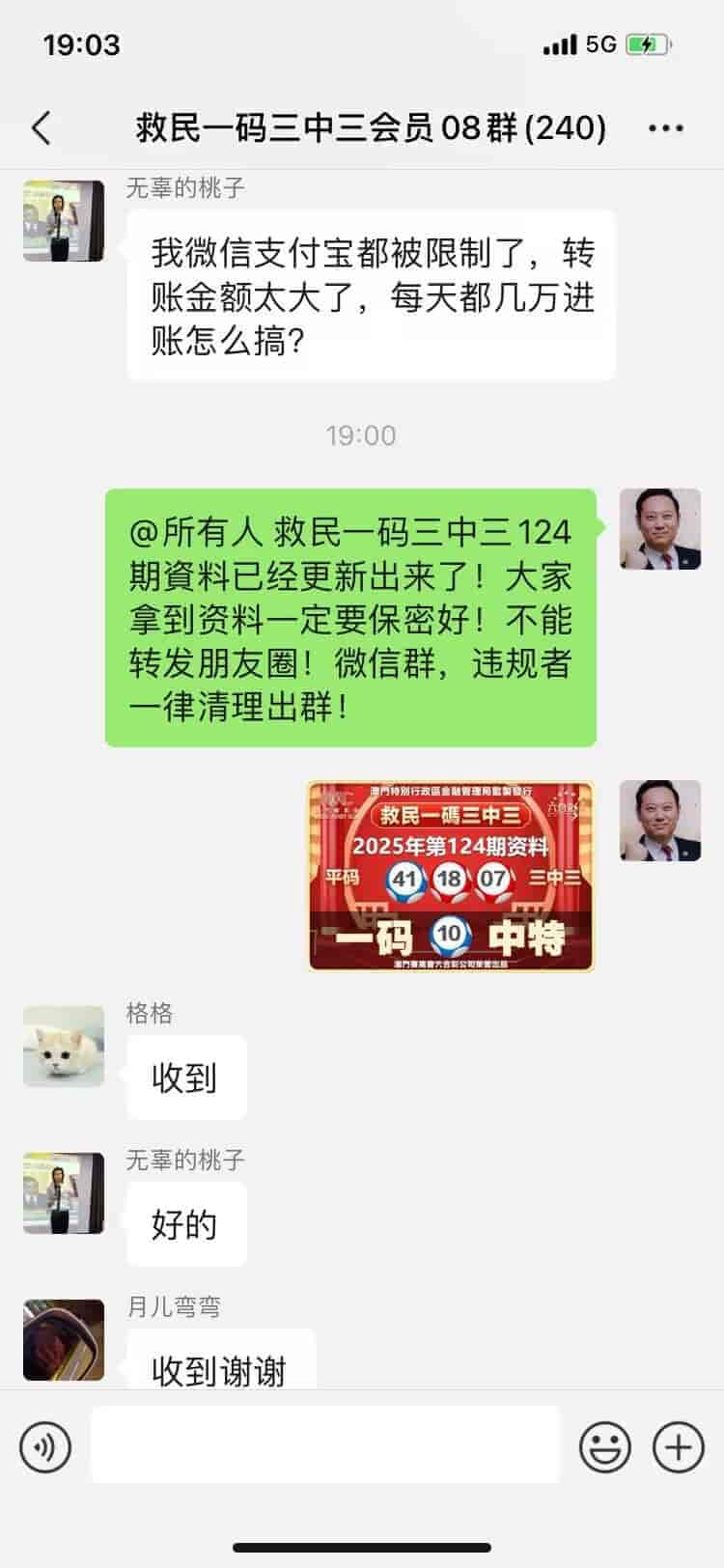Tap own avatar beside the @所有人 message
This screenshot has height=1568, width=724.
(660, 529)
